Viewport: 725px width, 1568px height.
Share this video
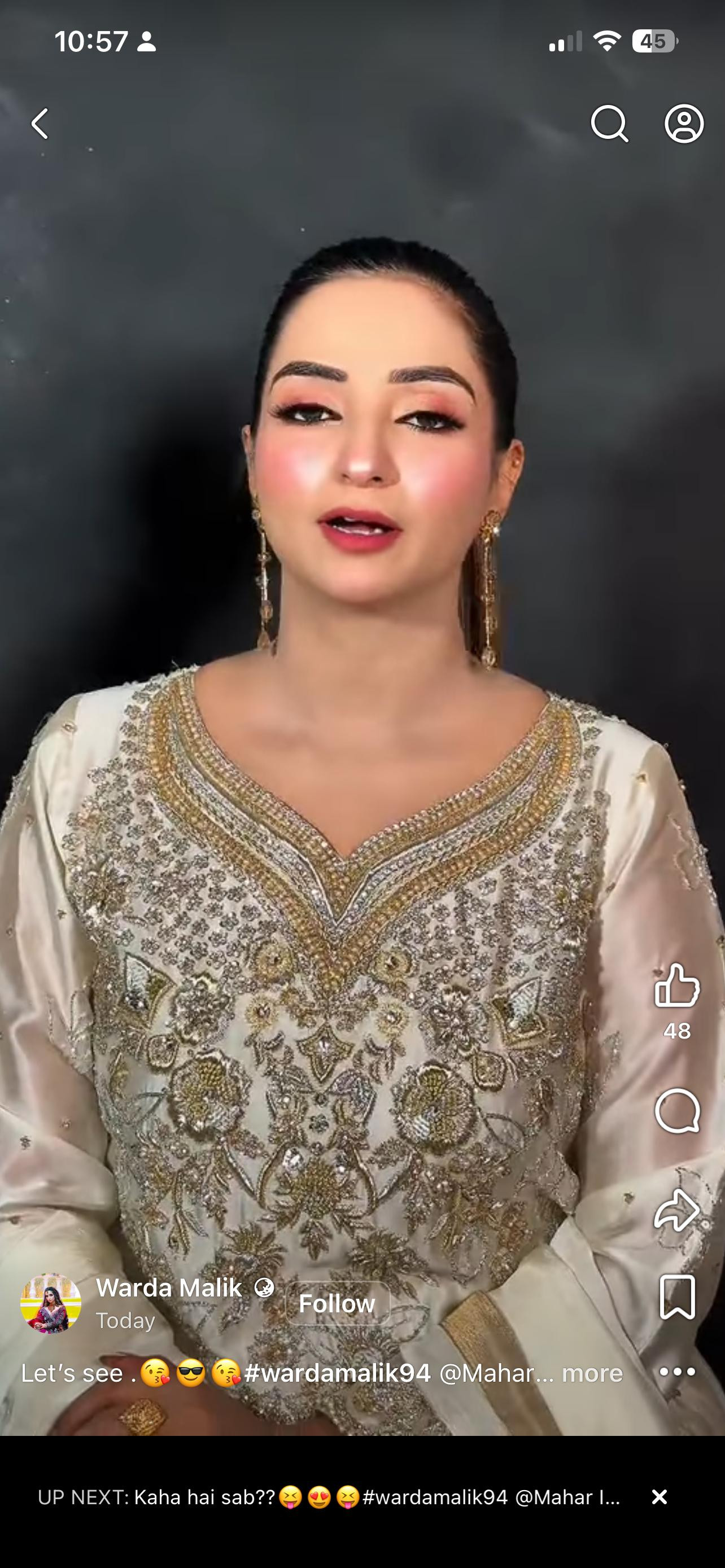[x=677, y=1210]
